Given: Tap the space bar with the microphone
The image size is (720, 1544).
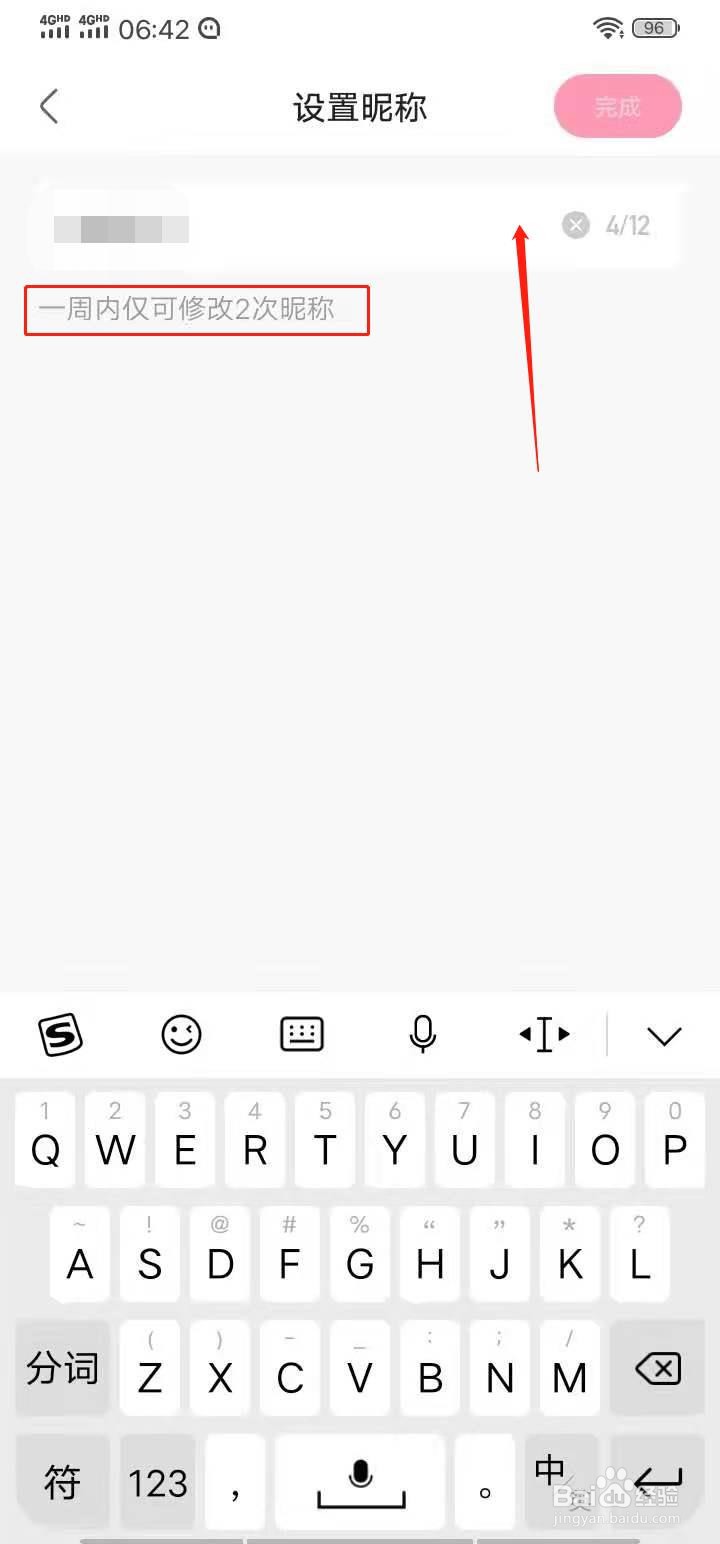Looking at the screenshot, I should (x=360, y=1482).
